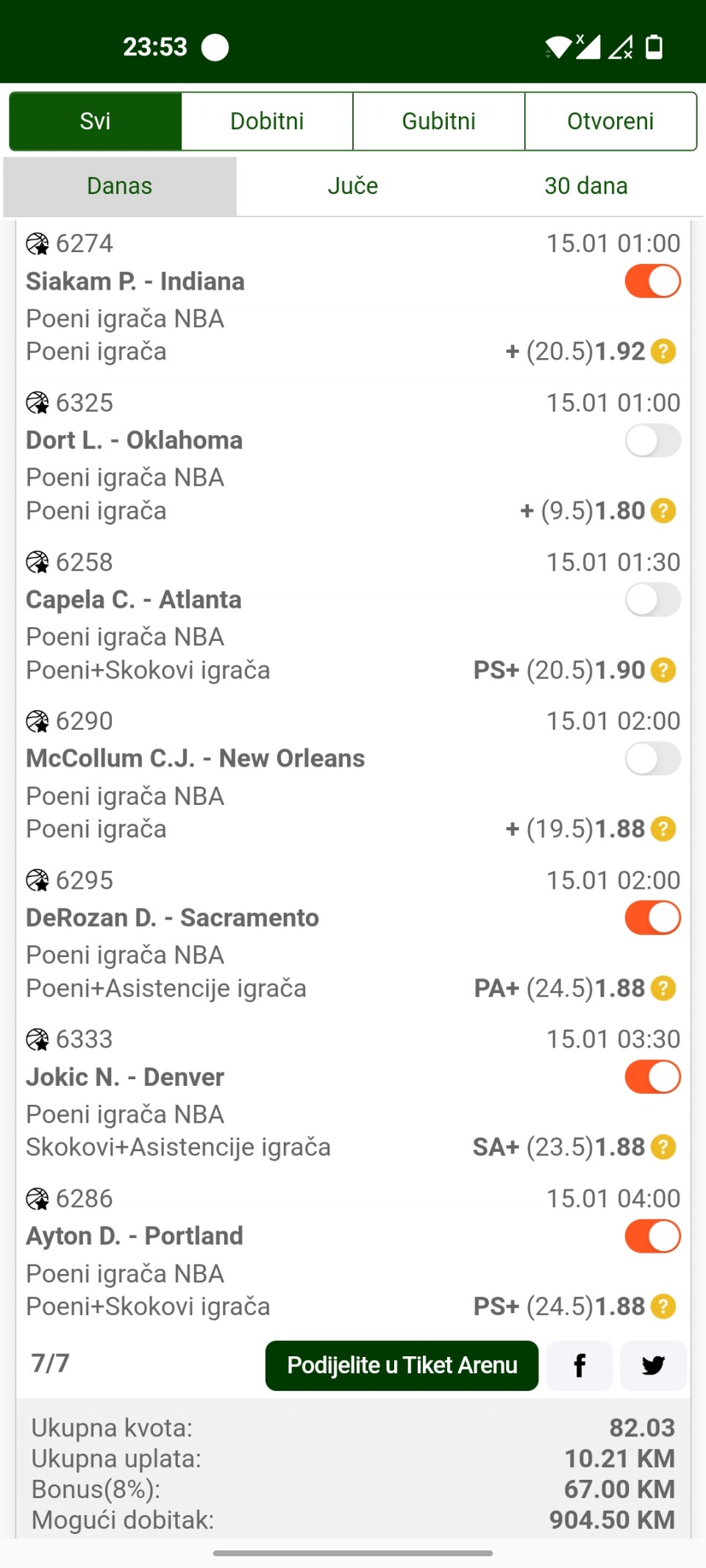
Task: Open help icon next to Dort 1.80 odds
Action: point(663,510)
